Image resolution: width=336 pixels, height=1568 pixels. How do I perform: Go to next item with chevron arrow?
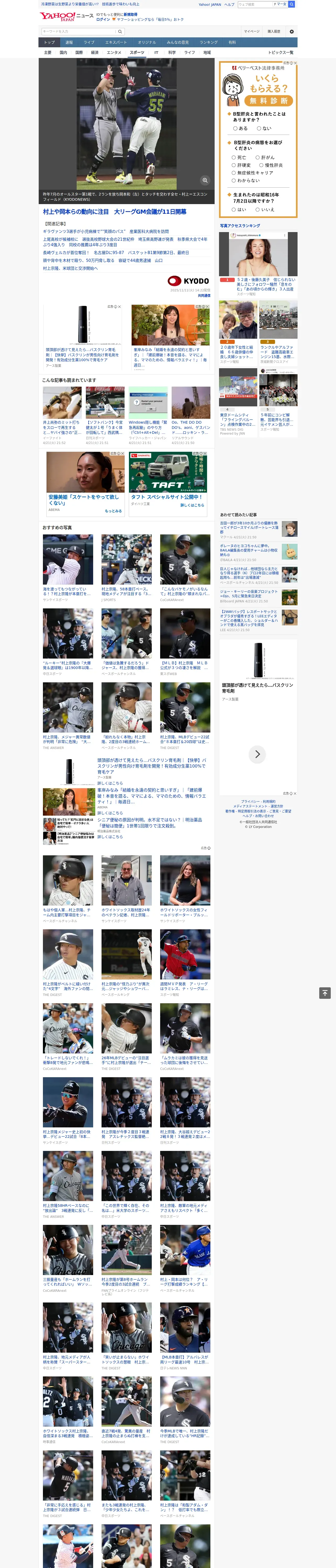(257, 755)
